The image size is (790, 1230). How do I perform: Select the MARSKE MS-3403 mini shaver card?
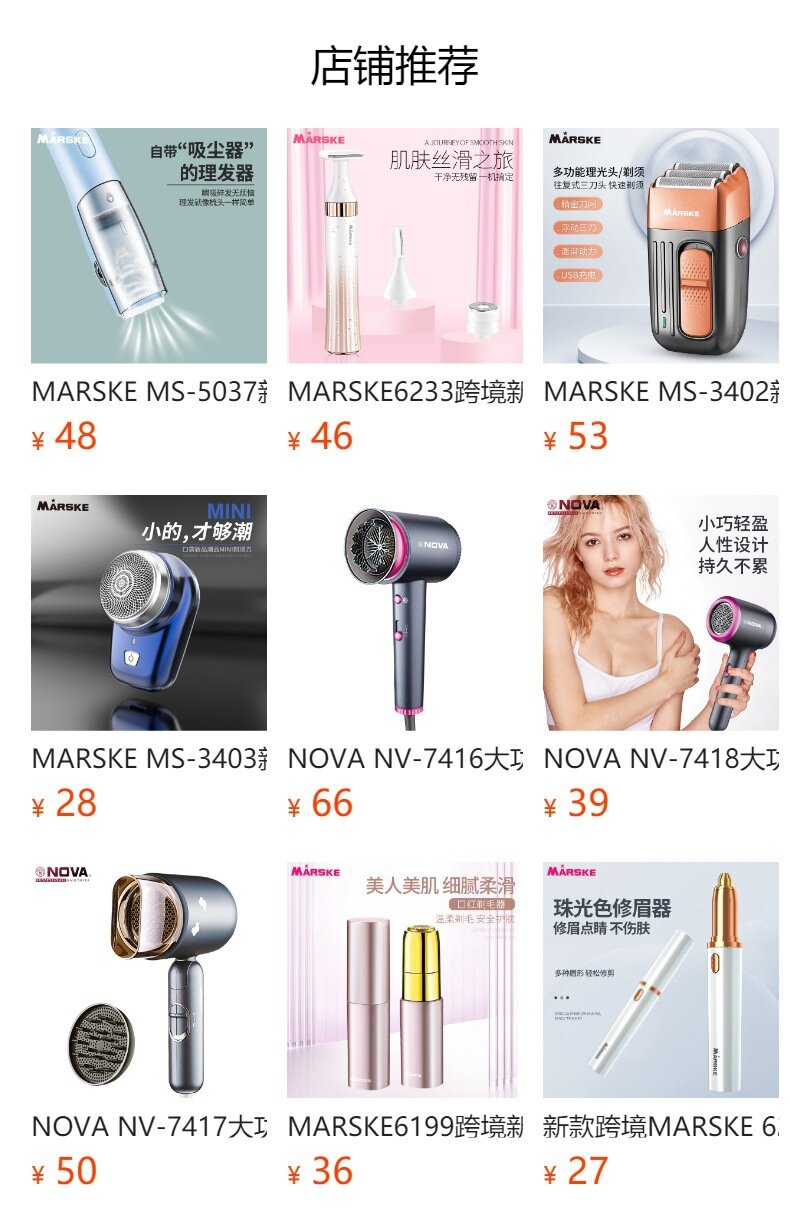coord(148,613)
